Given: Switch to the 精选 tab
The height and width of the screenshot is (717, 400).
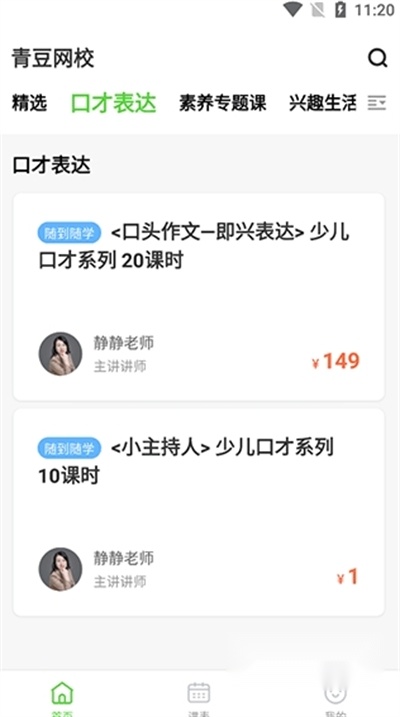Looking at the screenshot, I should [29, 103].
